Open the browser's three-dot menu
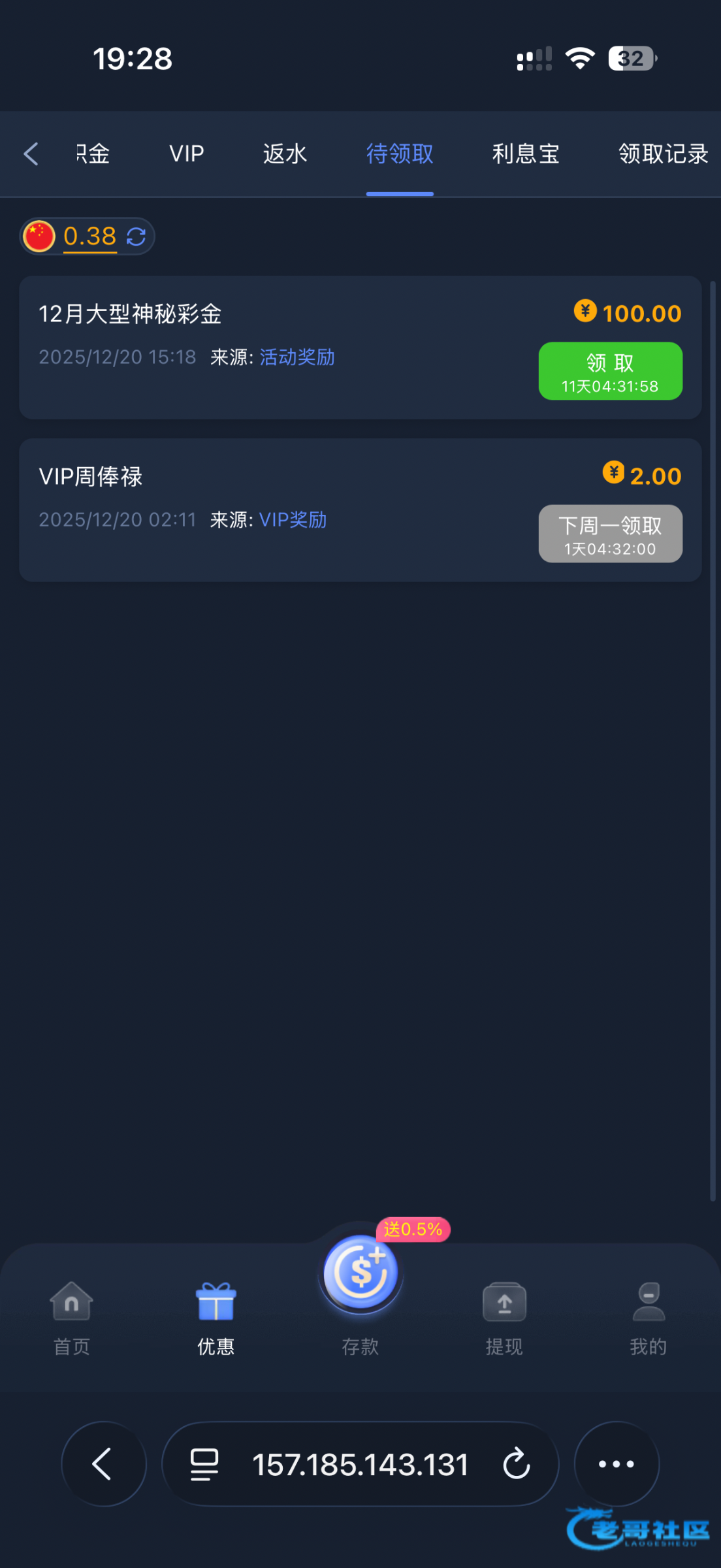This screenshot has height=1568, width=721. 617,1464
